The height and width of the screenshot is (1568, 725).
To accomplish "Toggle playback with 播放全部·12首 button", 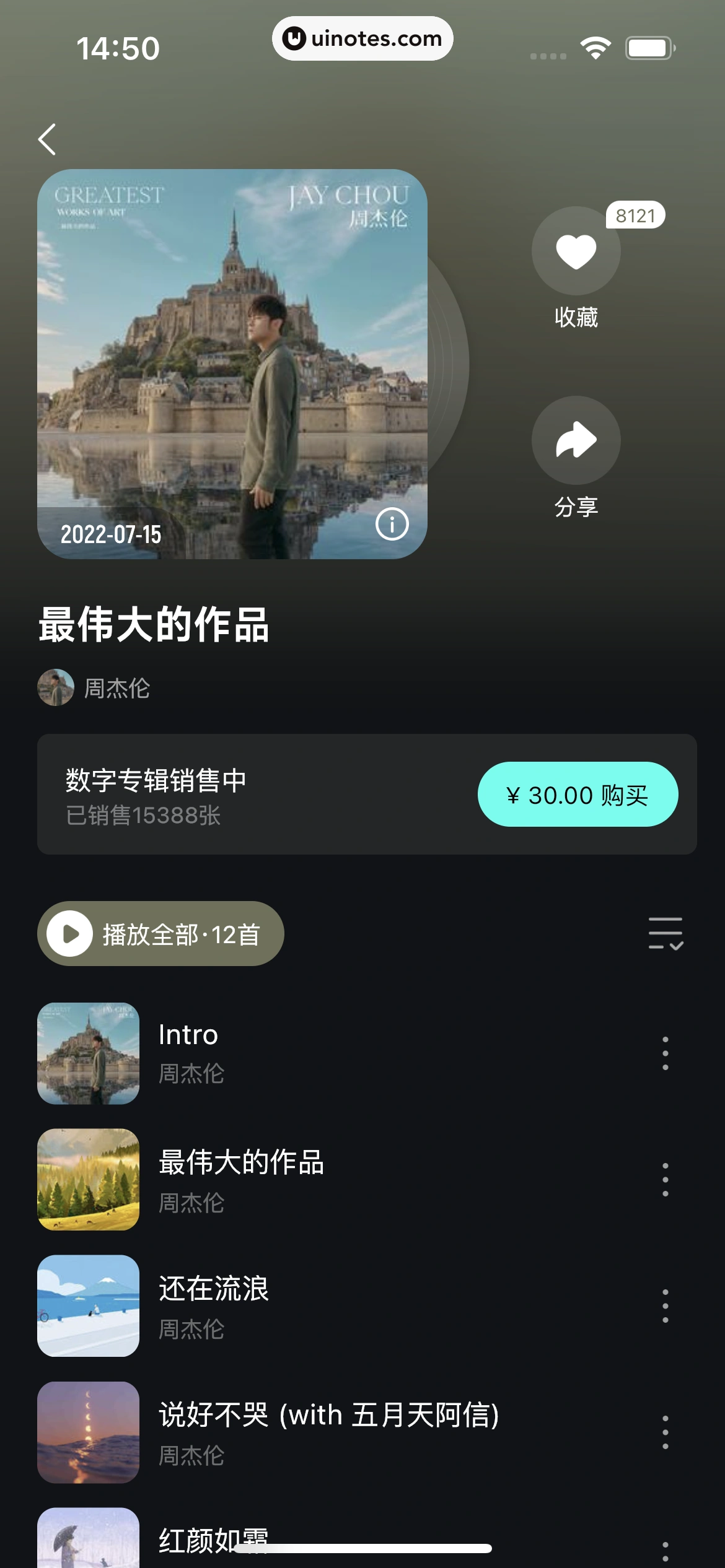I will (x=160, y=933).
